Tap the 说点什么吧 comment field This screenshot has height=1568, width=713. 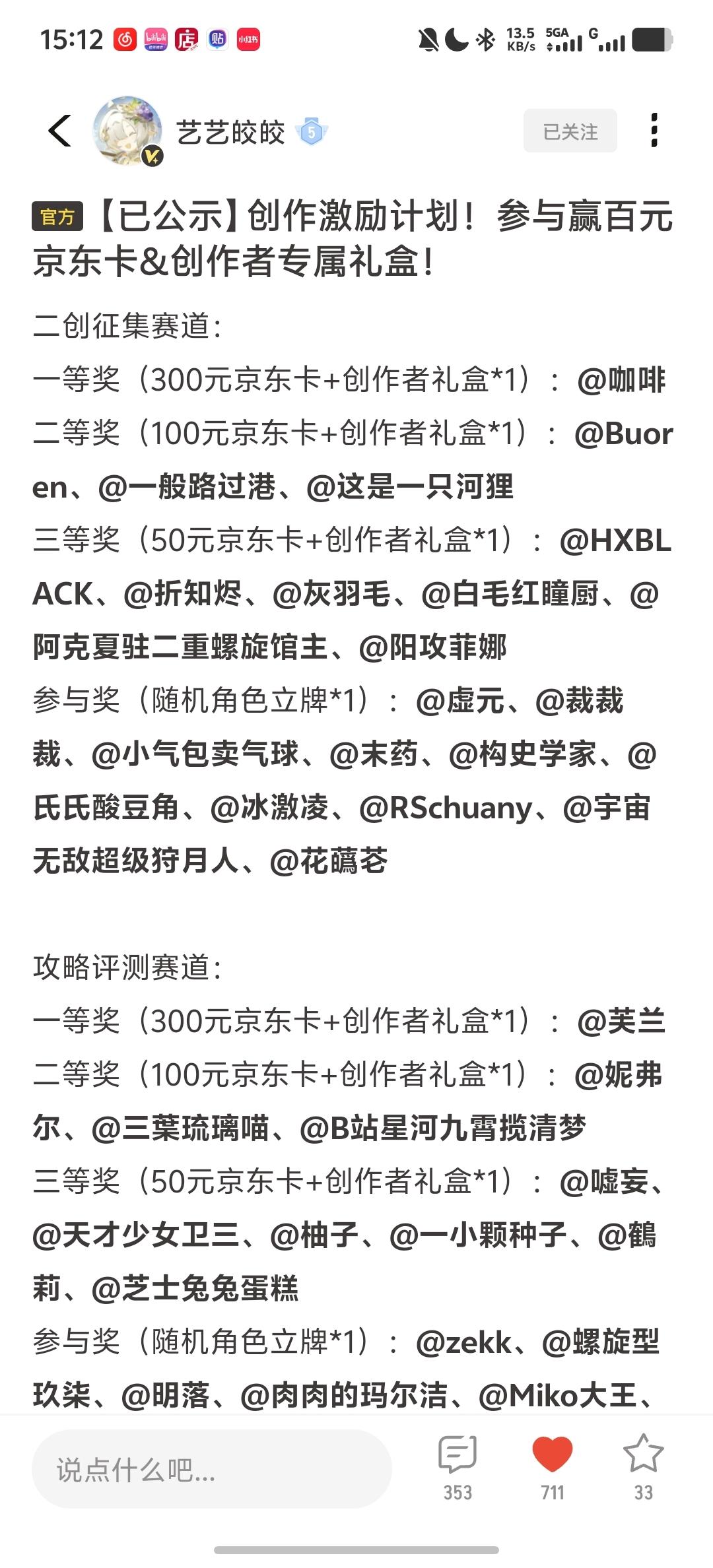(x=211, y=1470)
